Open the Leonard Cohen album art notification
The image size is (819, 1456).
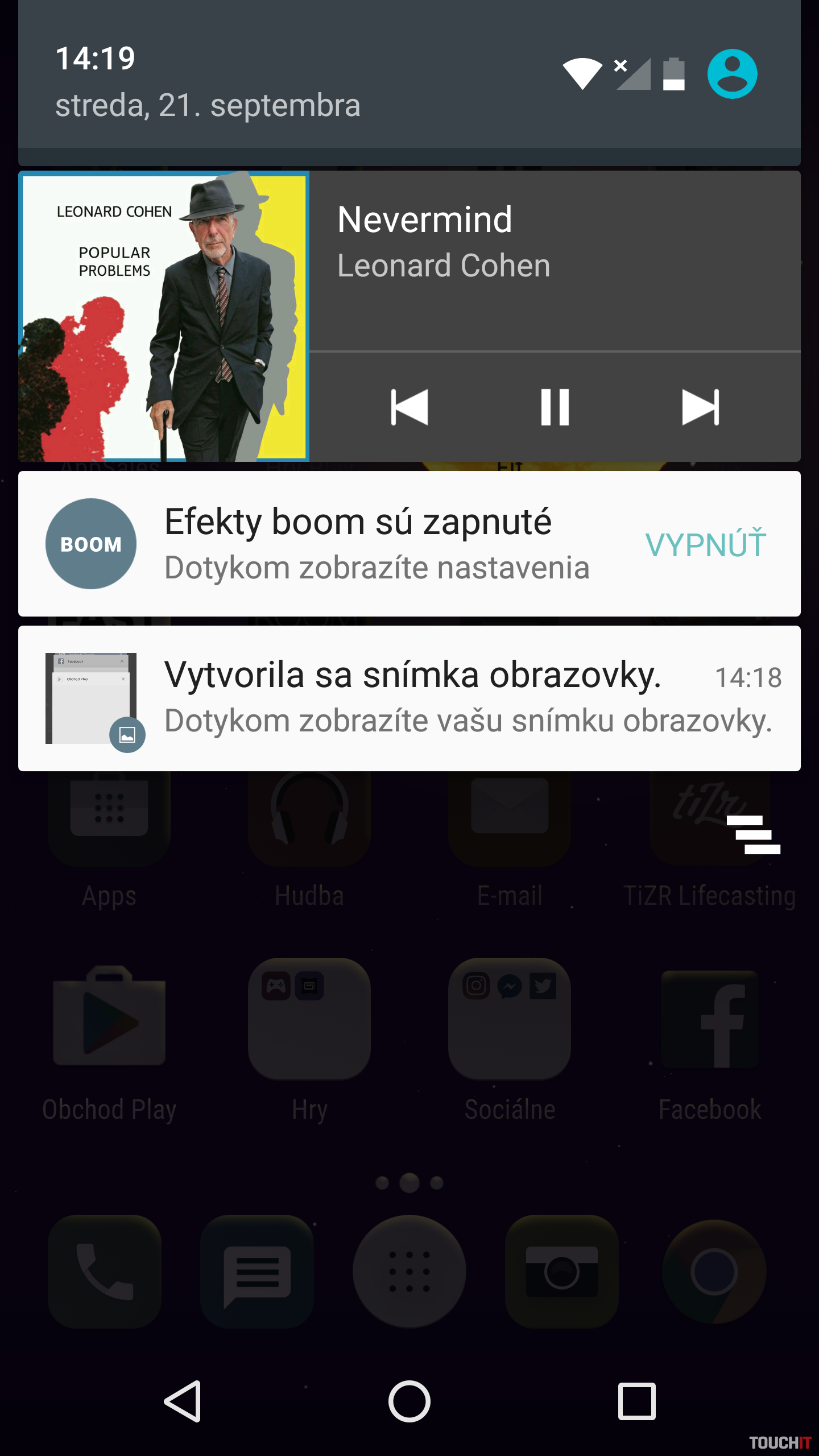coord(164,316)
